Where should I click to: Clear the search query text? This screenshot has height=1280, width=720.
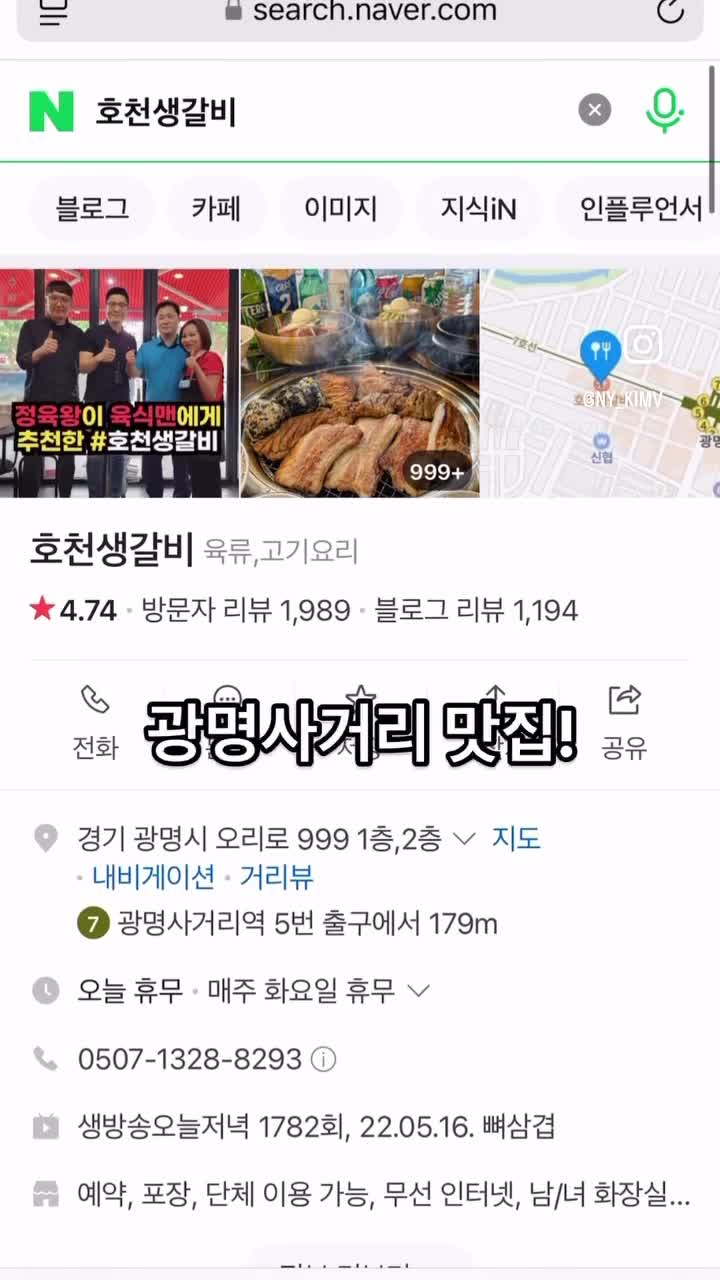point(595,110)
